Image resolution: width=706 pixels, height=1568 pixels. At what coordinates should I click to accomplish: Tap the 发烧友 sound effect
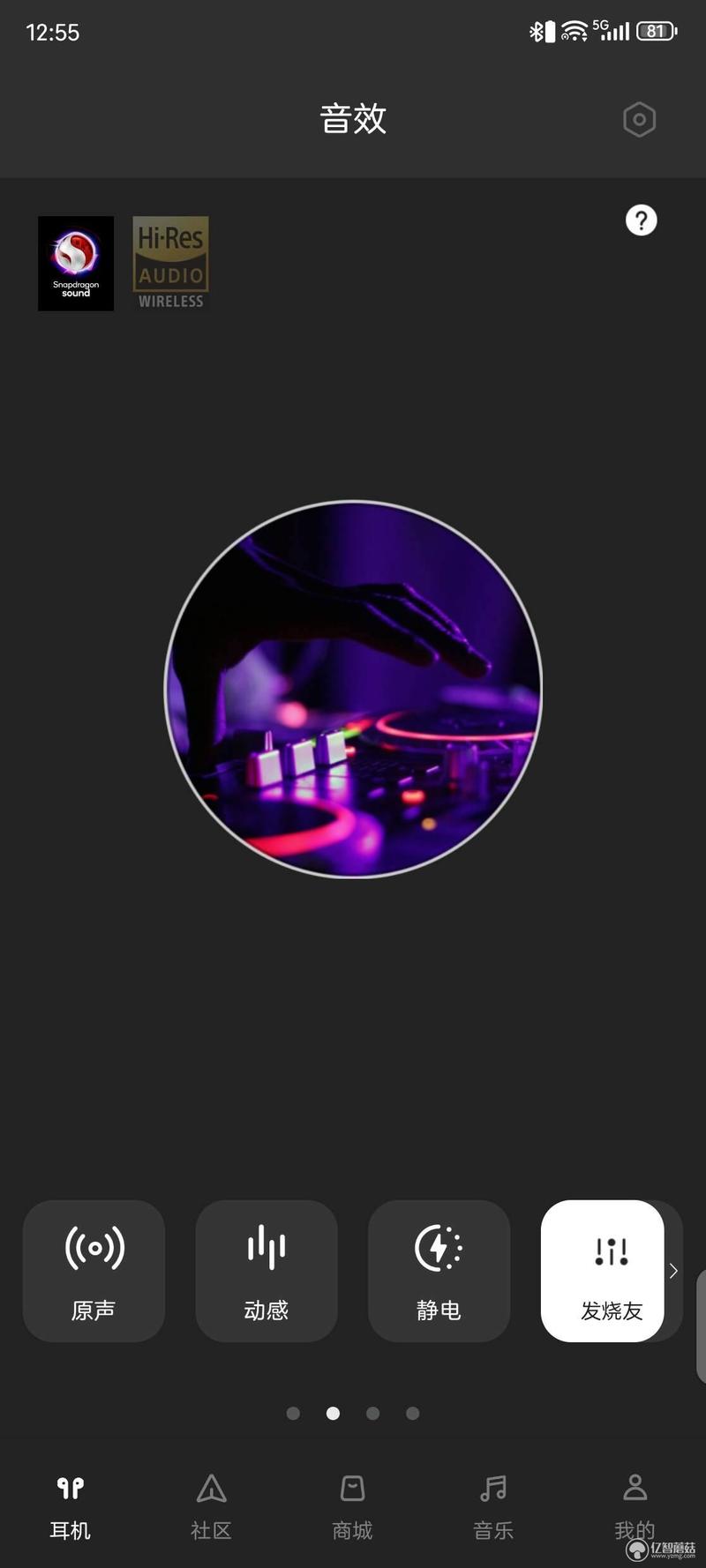(x=603, y=1271)
